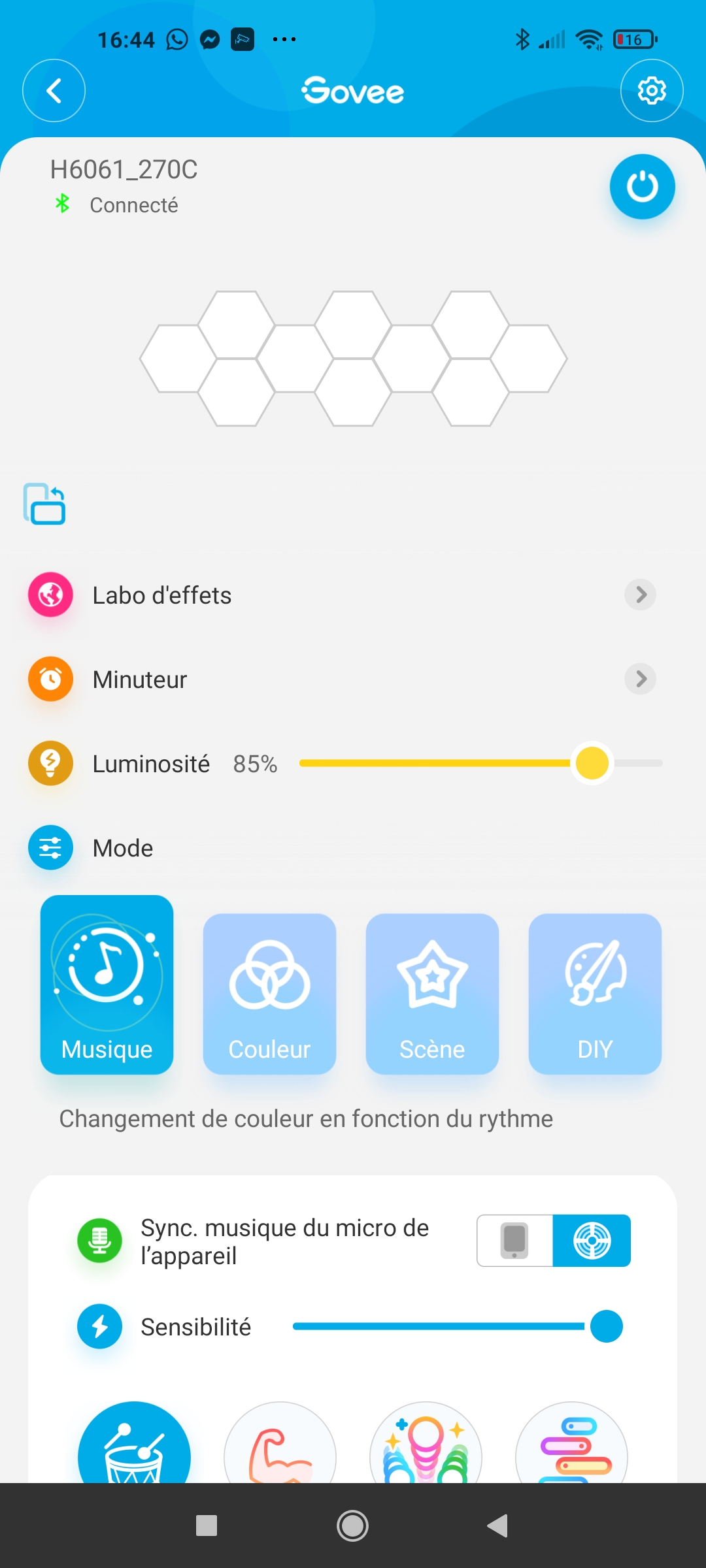Tap the Luminosité brightness slider
This screenshot has width=706, height=1568.
(x=480, y=763)
